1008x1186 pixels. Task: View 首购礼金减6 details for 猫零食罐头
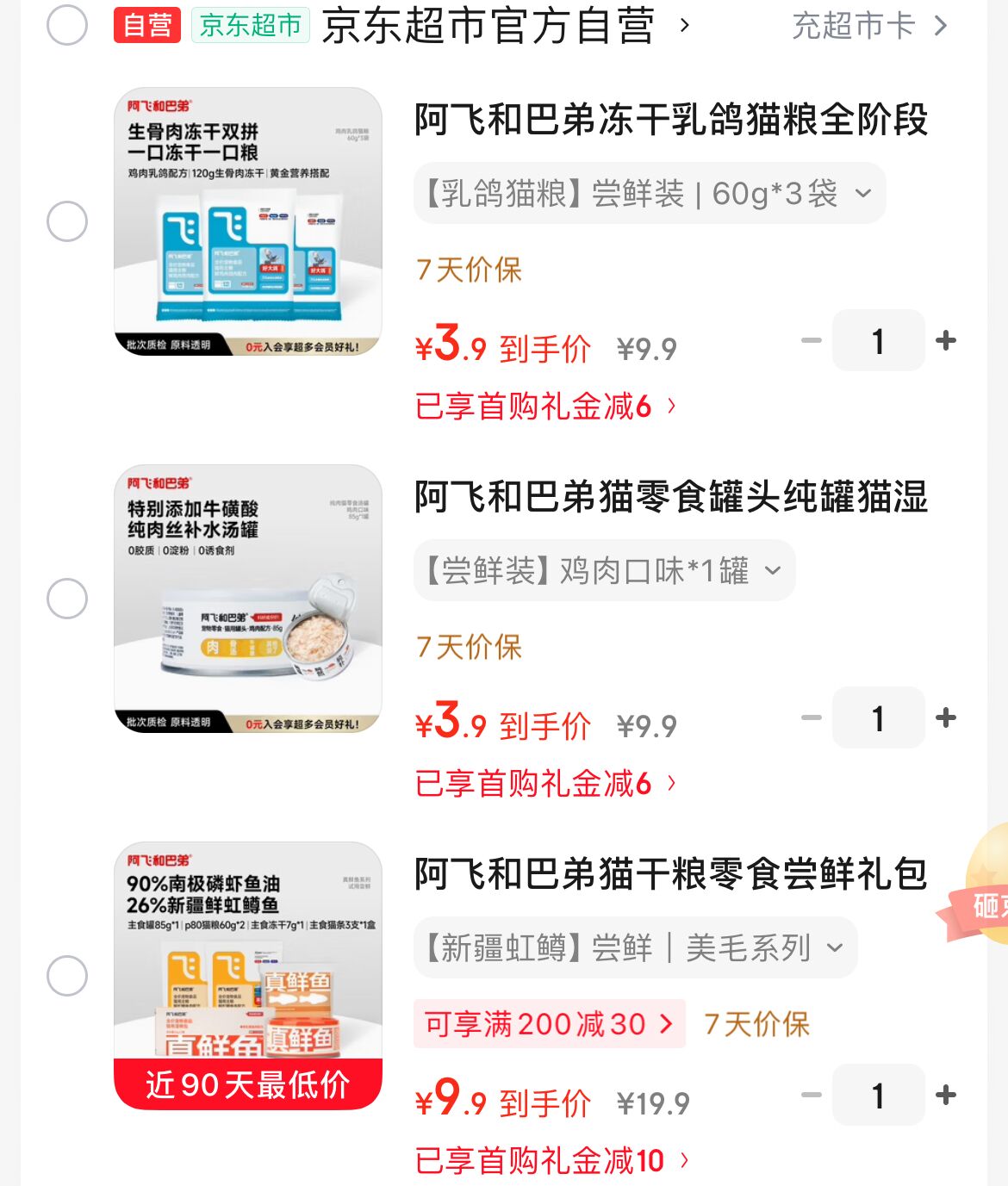545,784
